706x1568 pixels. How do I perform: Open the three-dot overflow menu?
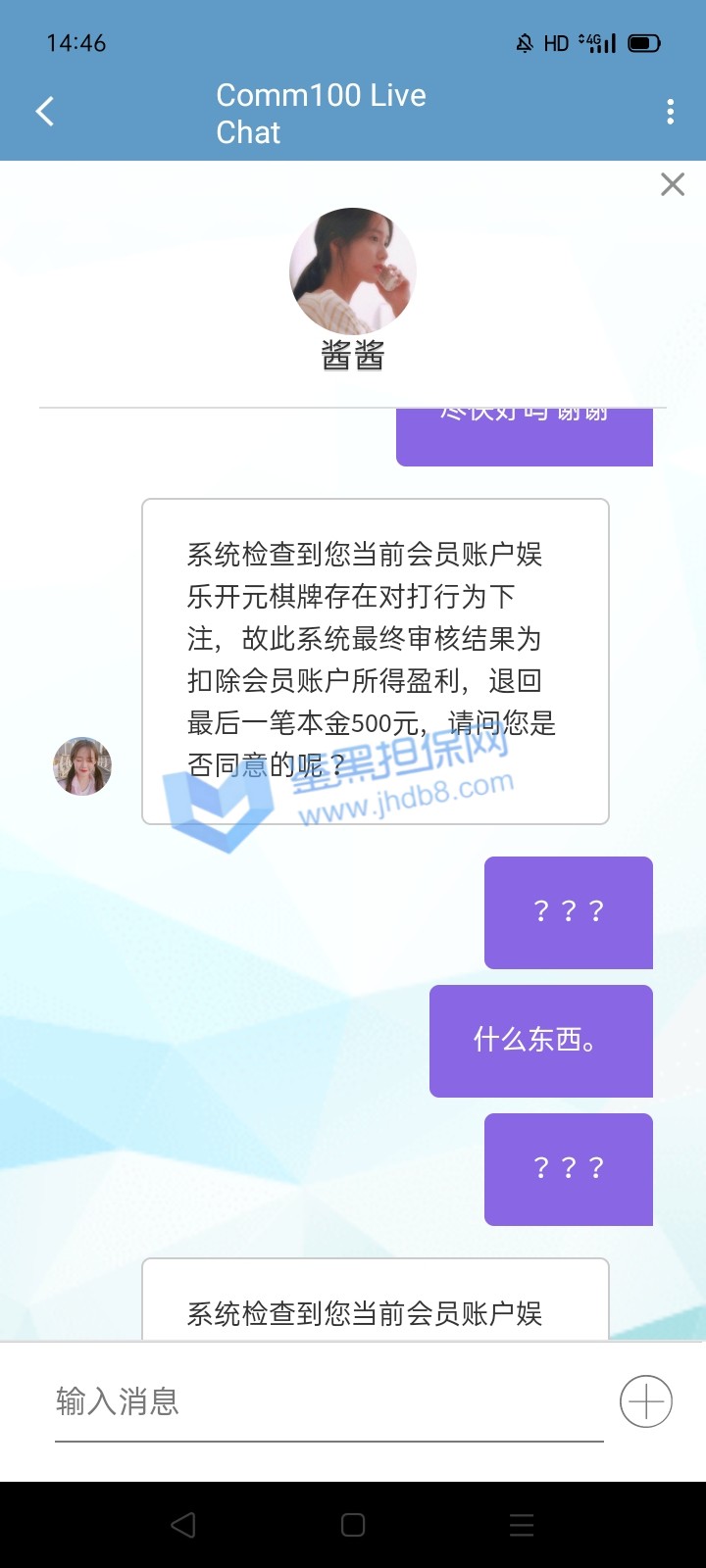[671, 112]
